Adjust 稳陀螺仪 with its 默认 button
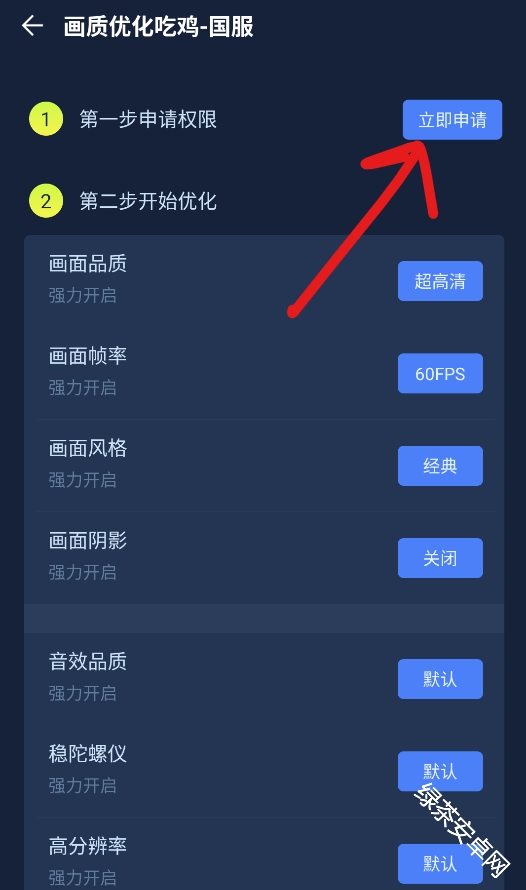The image size is (526, 890). (x=440, y=771)
